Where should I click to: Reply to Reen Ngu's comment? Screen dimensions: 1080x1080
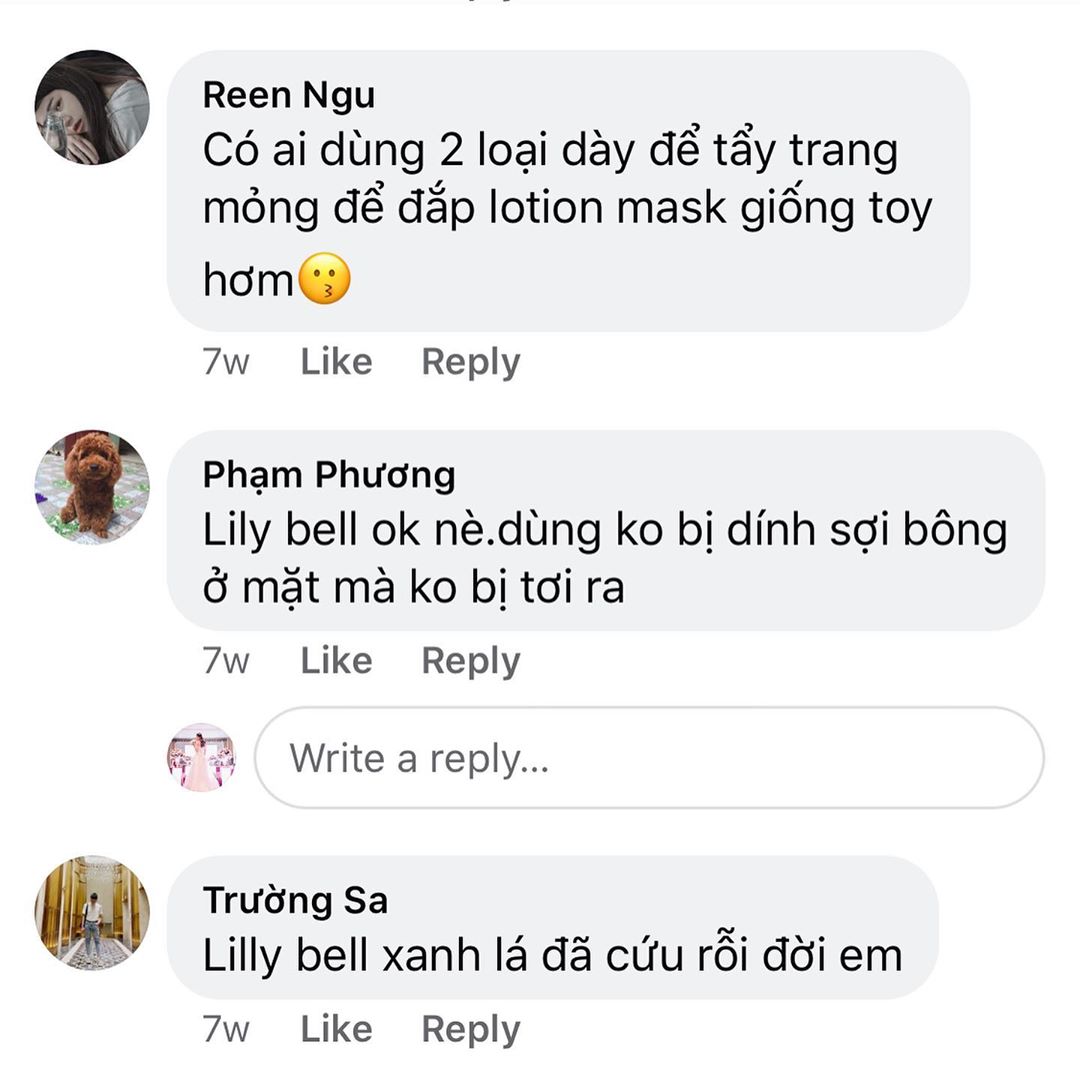pos(470,361)
